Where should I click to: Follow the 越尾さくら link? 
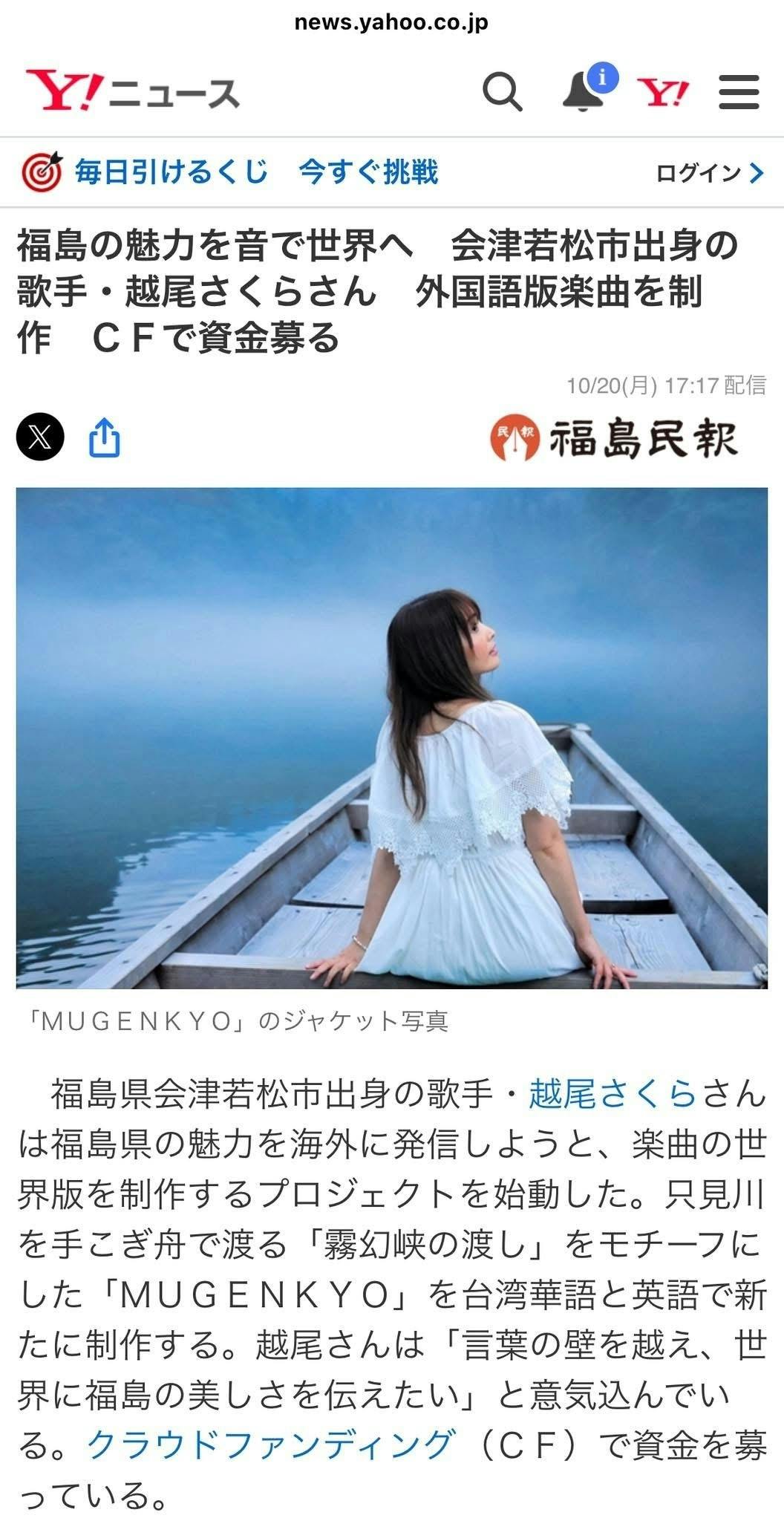click(612, 1094)
